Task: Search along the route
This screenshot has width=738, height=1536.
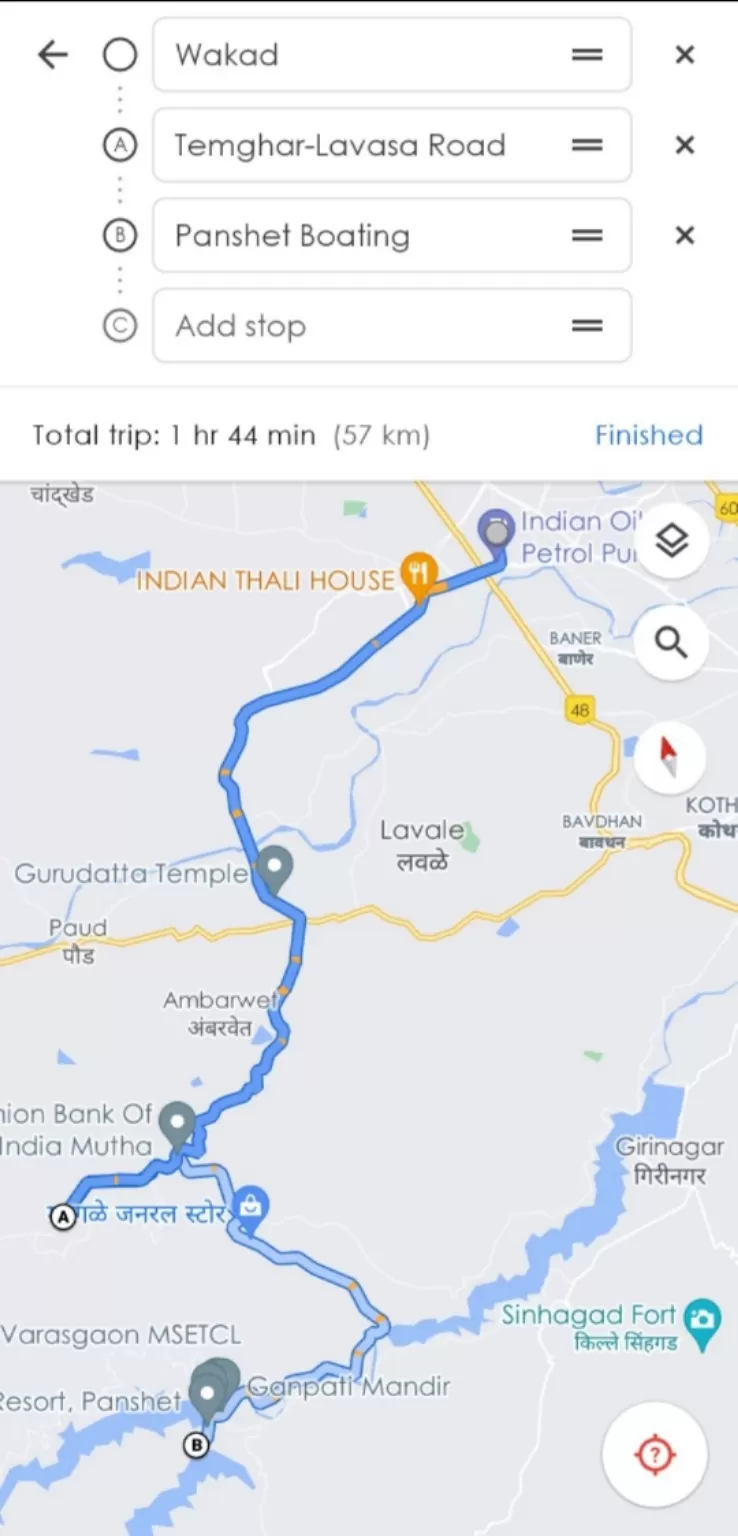Action: tap(671, 643)
